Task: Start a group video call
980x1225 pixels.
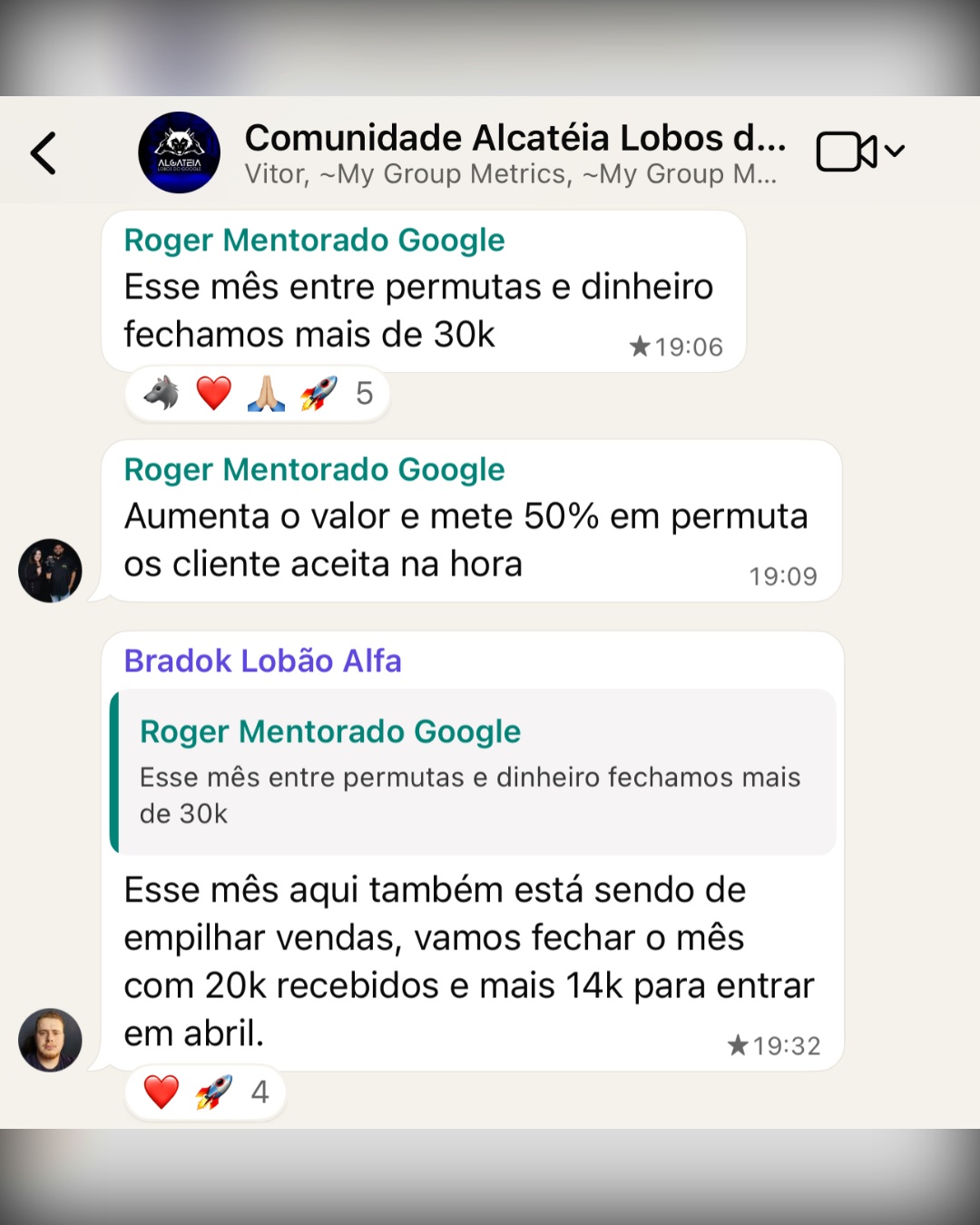Action: (x=845, y=152)
